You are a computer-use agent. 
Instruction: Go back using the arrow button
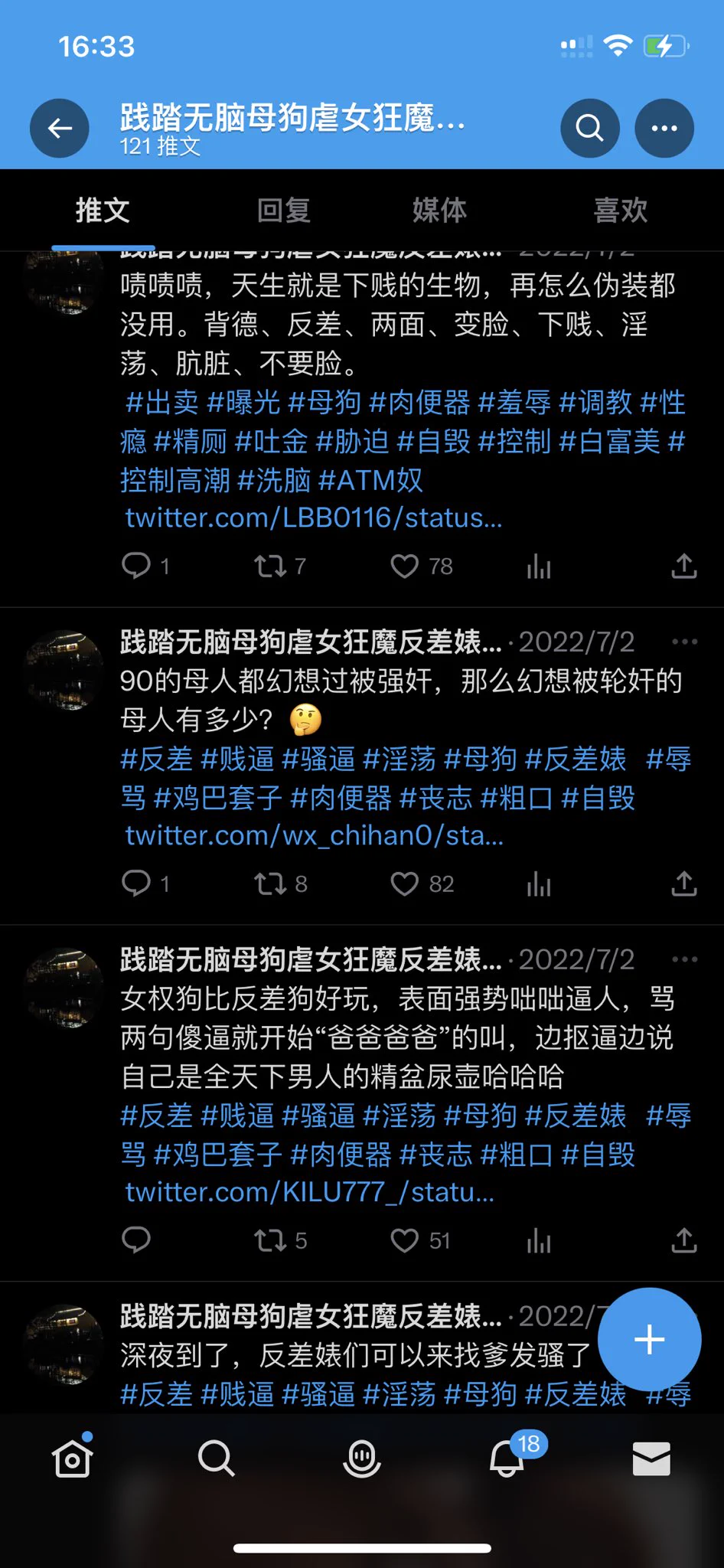[x=60, y=128]
